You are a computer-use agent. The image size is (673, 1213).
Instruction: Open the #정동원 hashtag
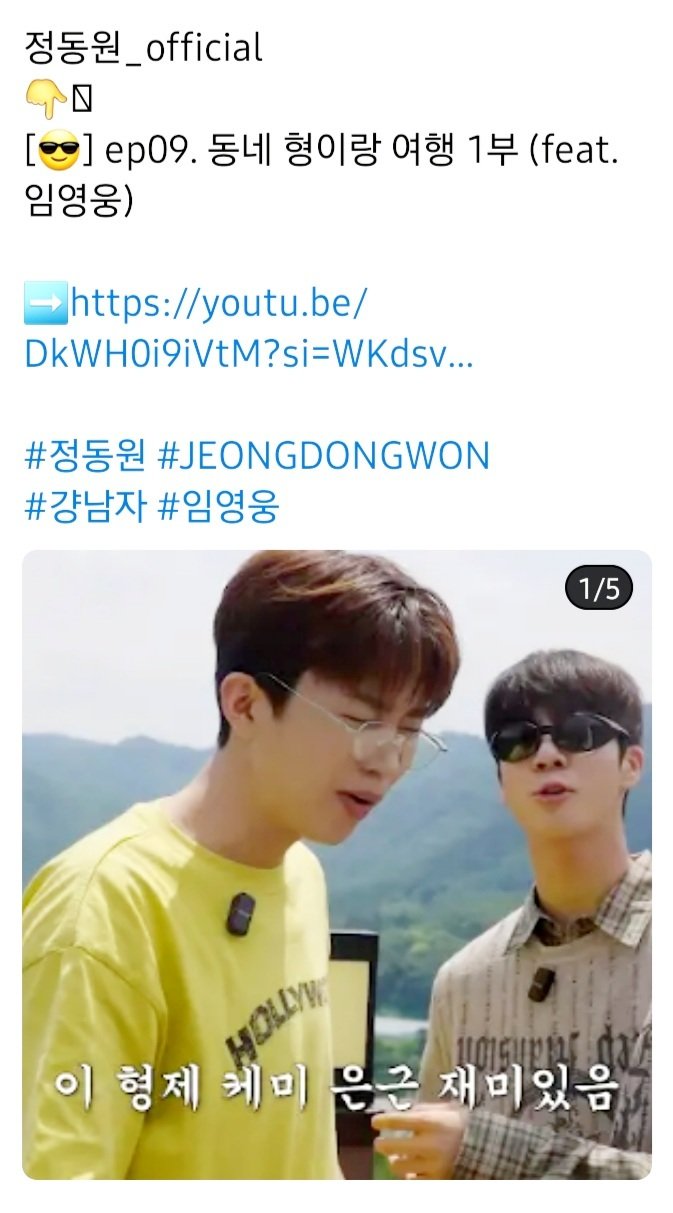click(84, 457)
